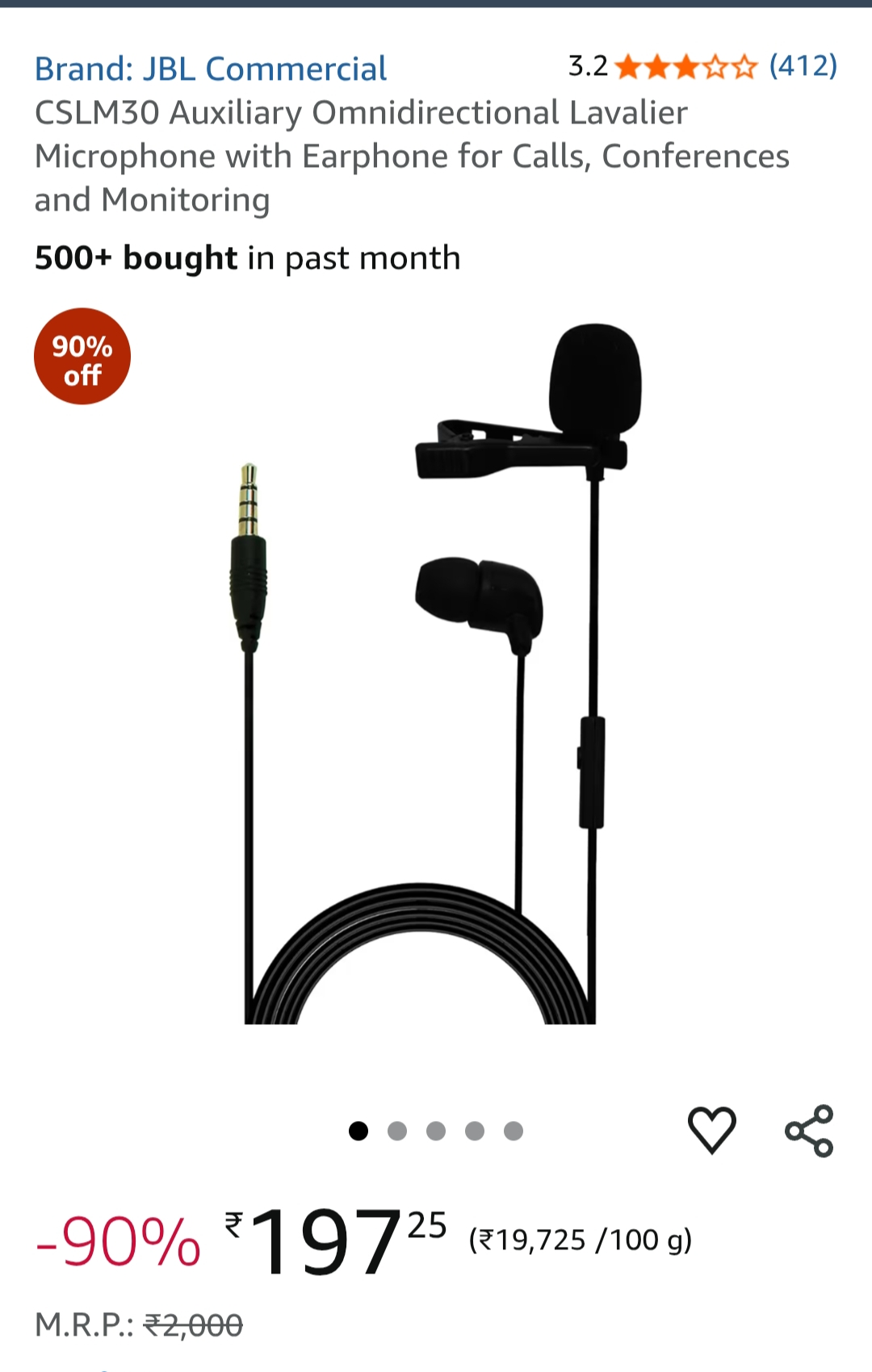872x1372 pixels.
Task: Share this product listing
Action: tap(809, 1130)
